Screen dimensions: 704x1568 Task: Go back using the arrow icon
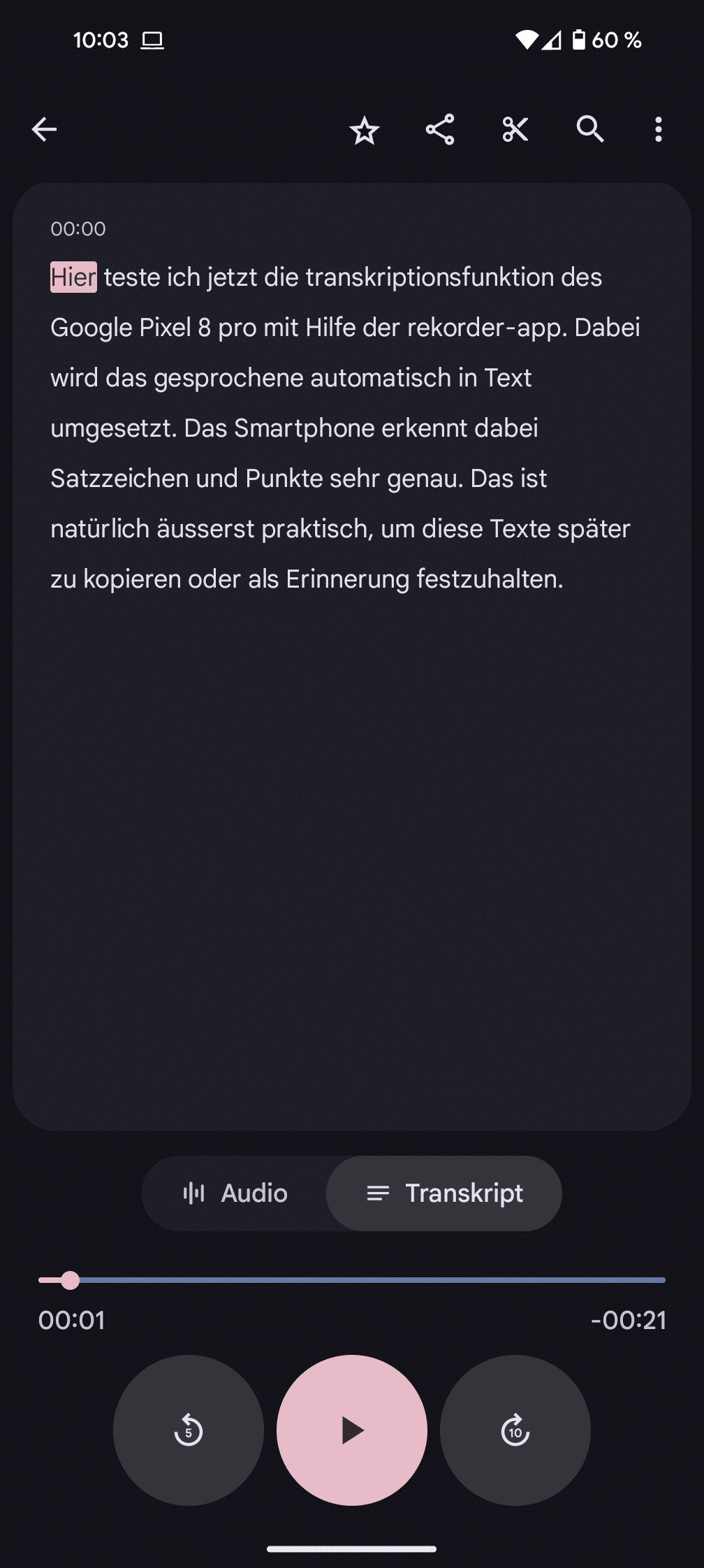(x=44, y=129)
